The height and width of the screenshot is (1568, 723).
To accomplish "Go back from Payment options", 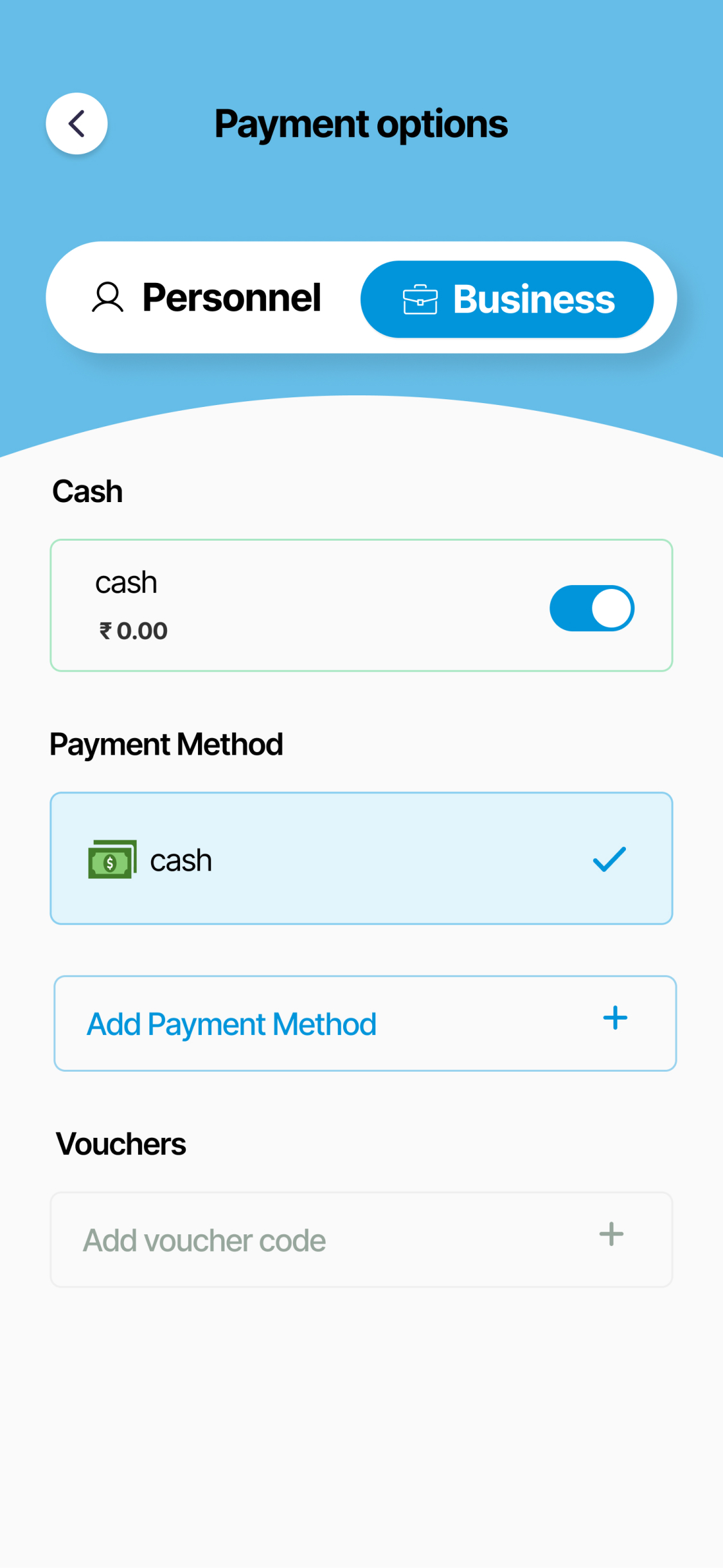I will (76, 123).
